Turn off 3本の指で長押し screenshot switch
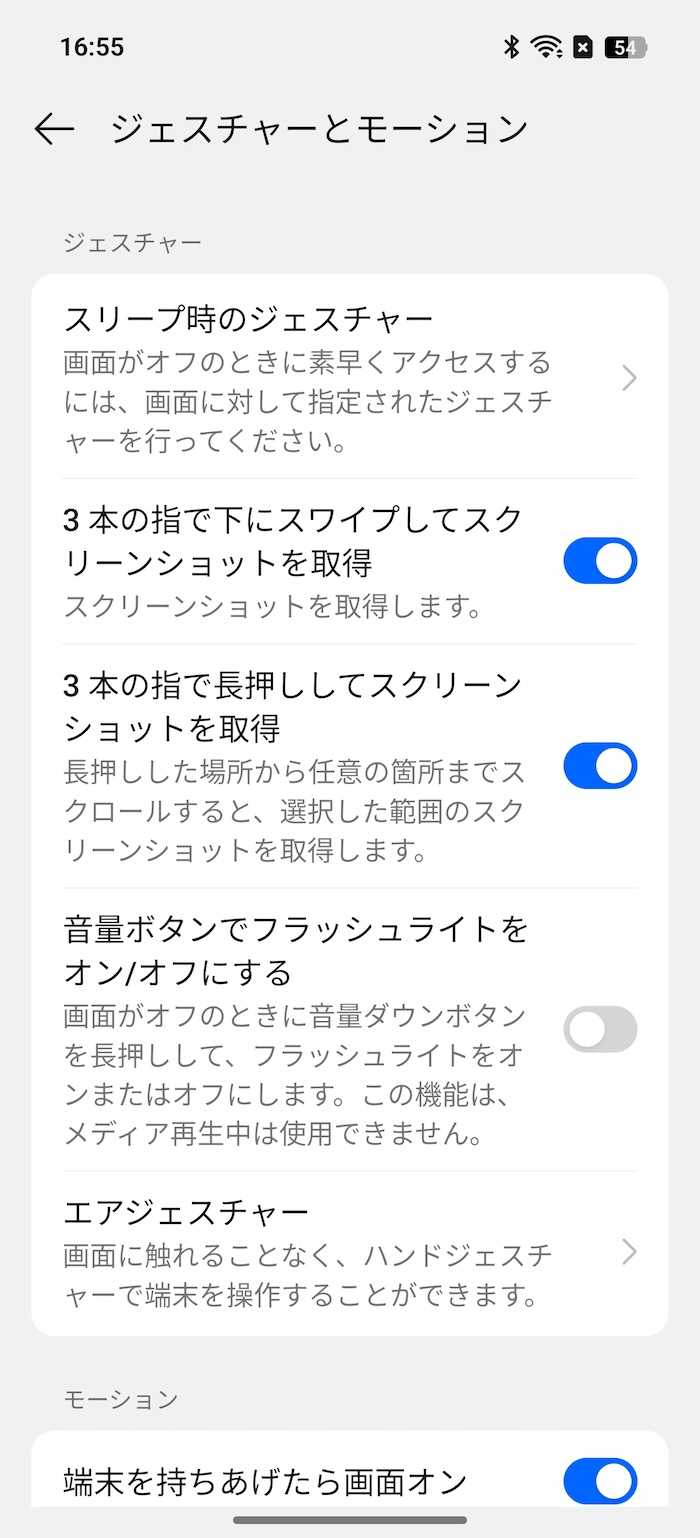The height and width of the screenshot is (1538, 700). pos(600,766)
